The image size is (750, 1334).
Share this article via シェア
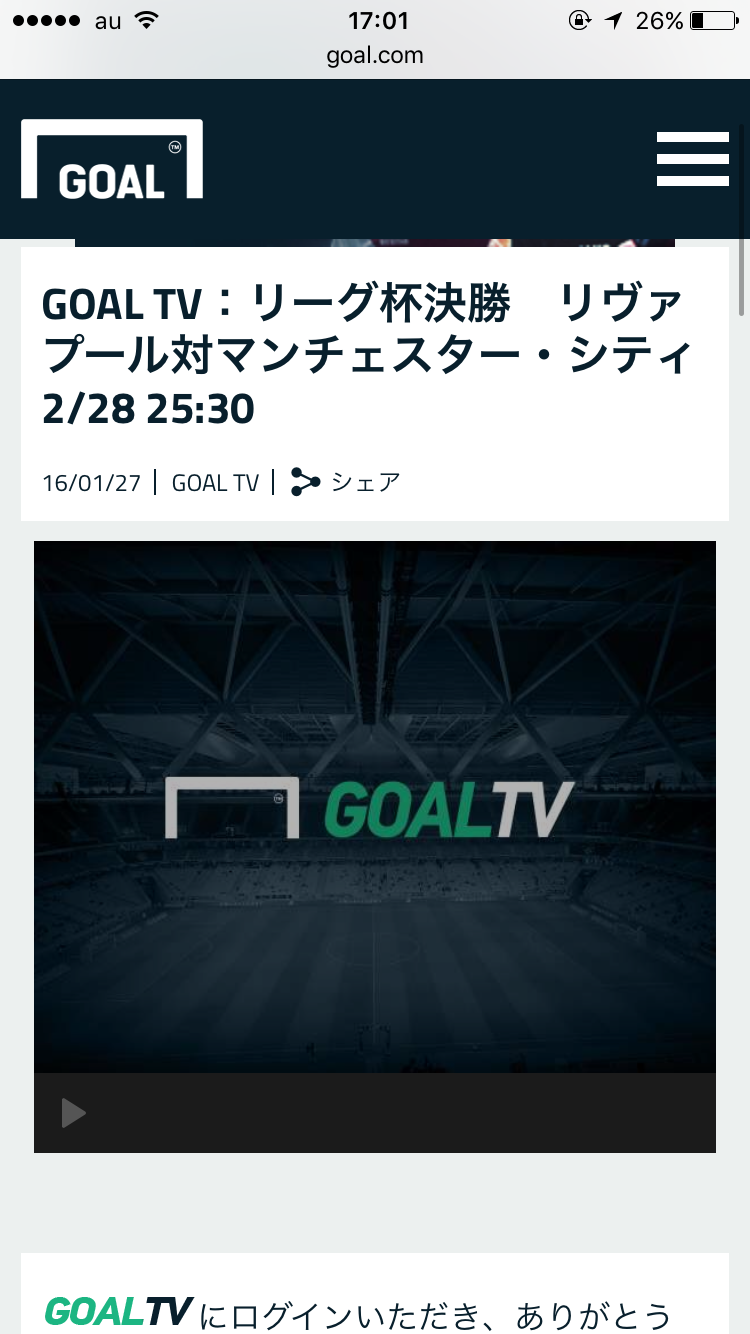pos(346,482)
